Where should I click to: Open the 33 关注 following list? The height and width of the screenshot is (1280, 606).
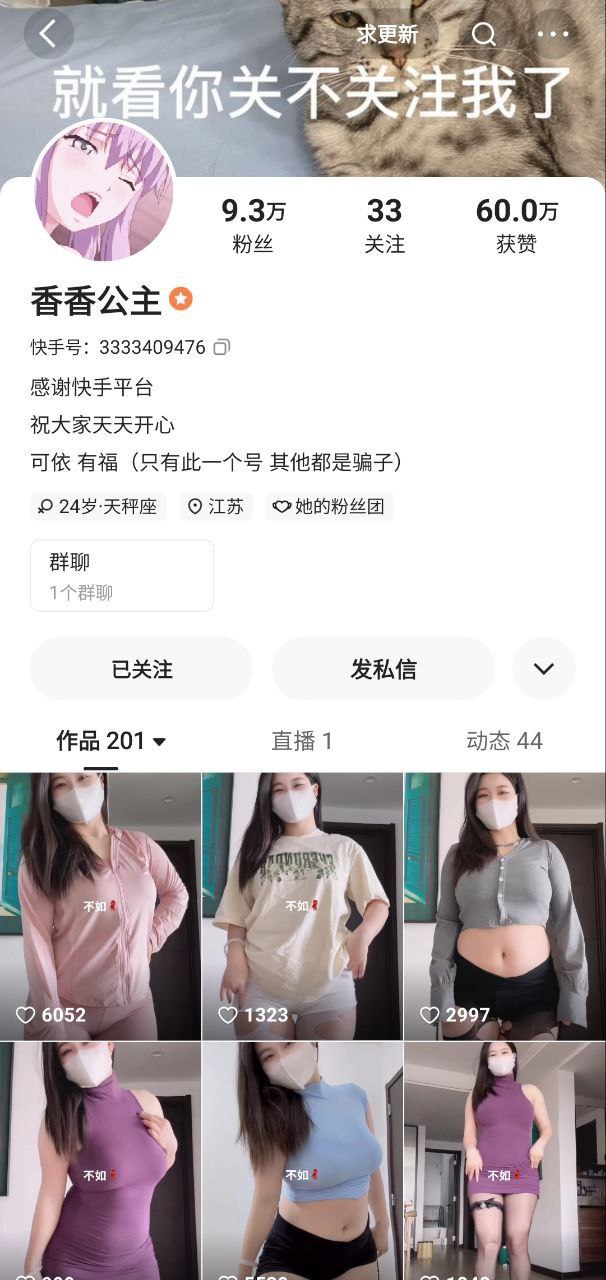[x=384, y=224]
